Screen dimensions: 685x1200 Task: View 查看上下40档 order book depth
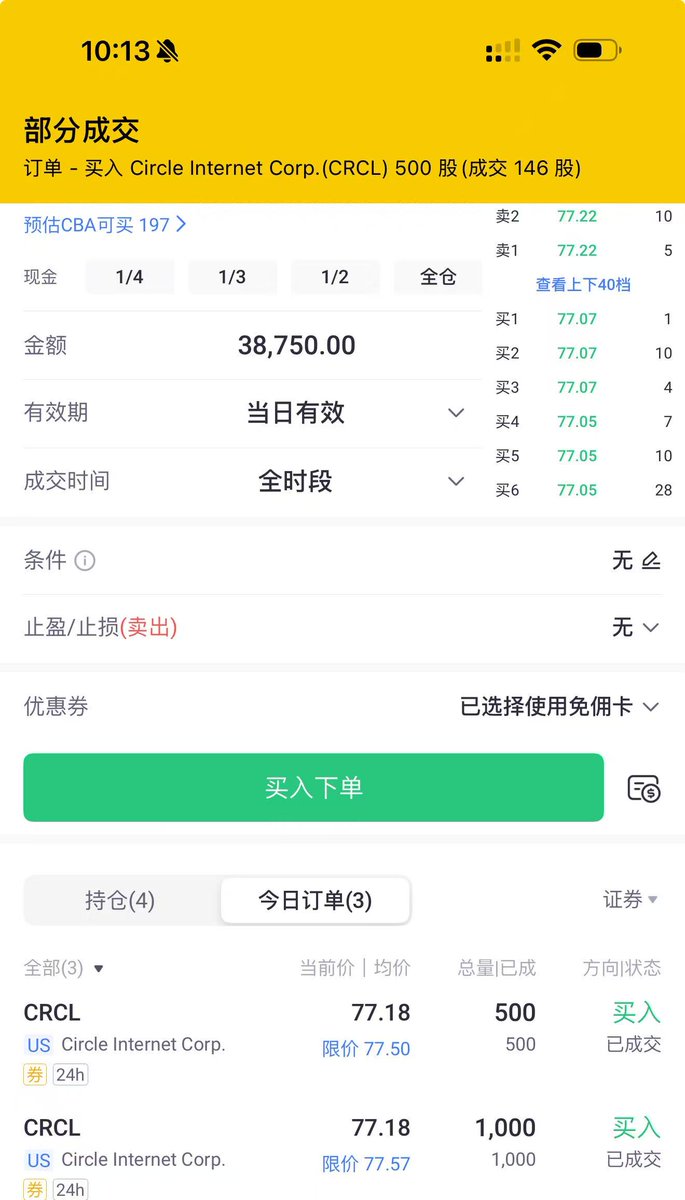[x=583, y=285]
